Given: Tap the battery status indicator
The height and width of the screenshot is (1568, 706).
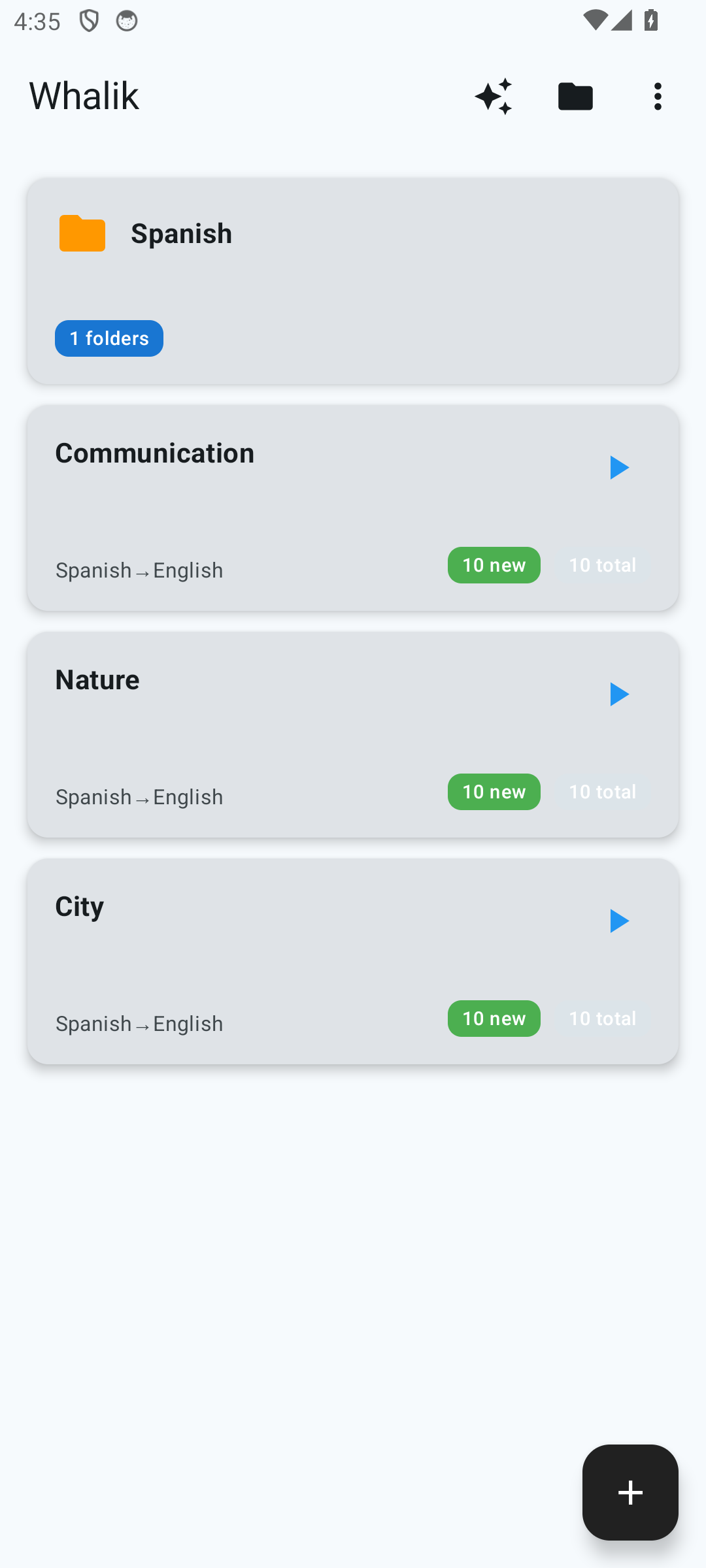Looking at the screenshot, I should click(650, 20).
